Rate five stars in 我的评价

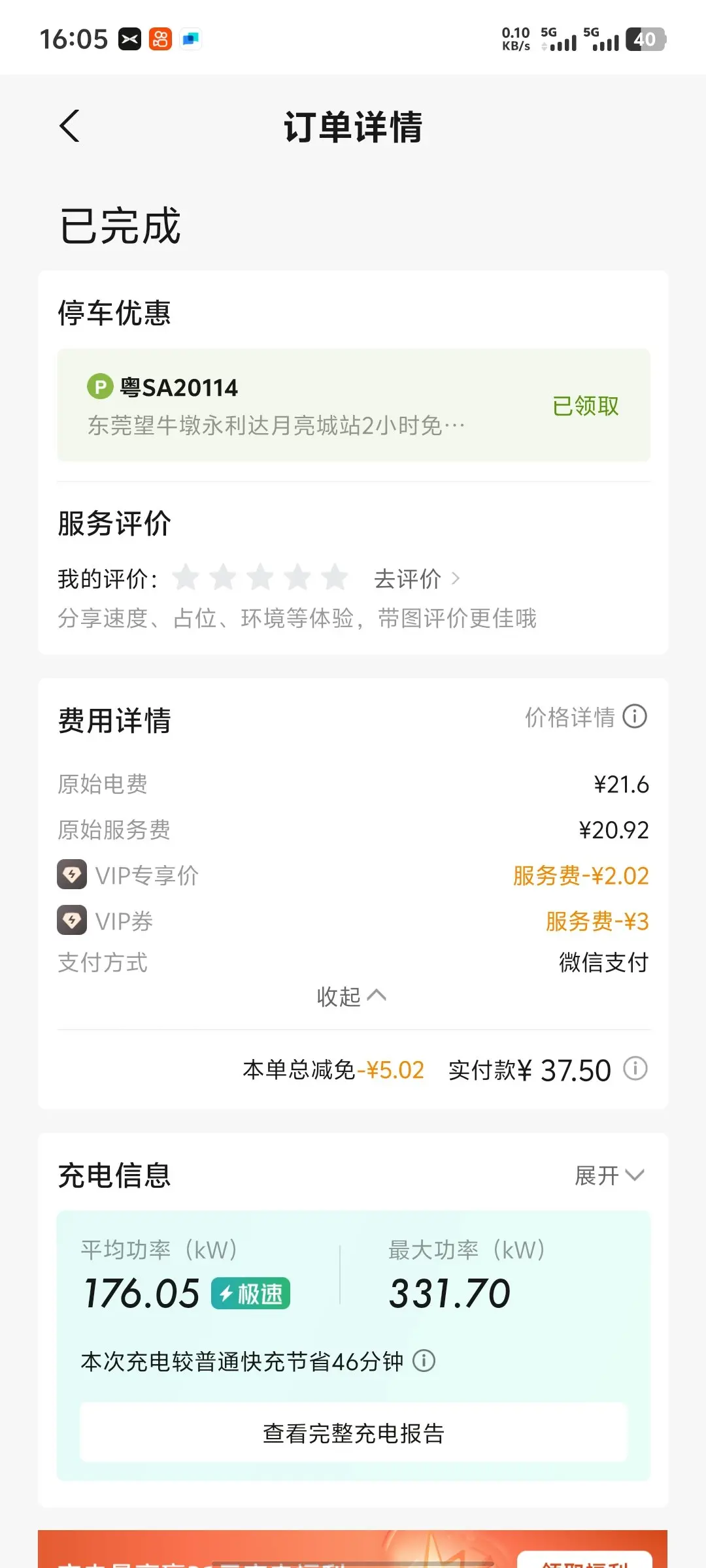pyautogui.click(x=335, y=578)
